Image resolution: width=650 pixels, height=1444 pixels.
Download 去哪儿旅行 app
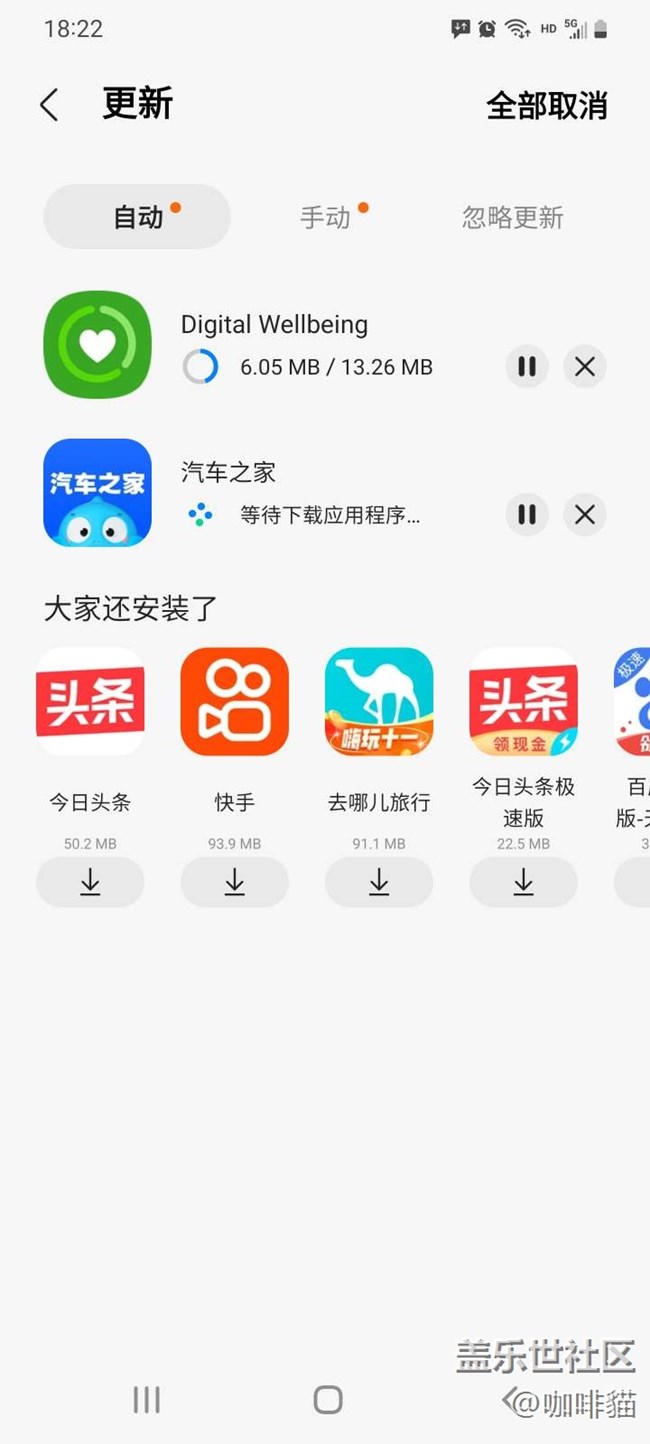point(379,882)
